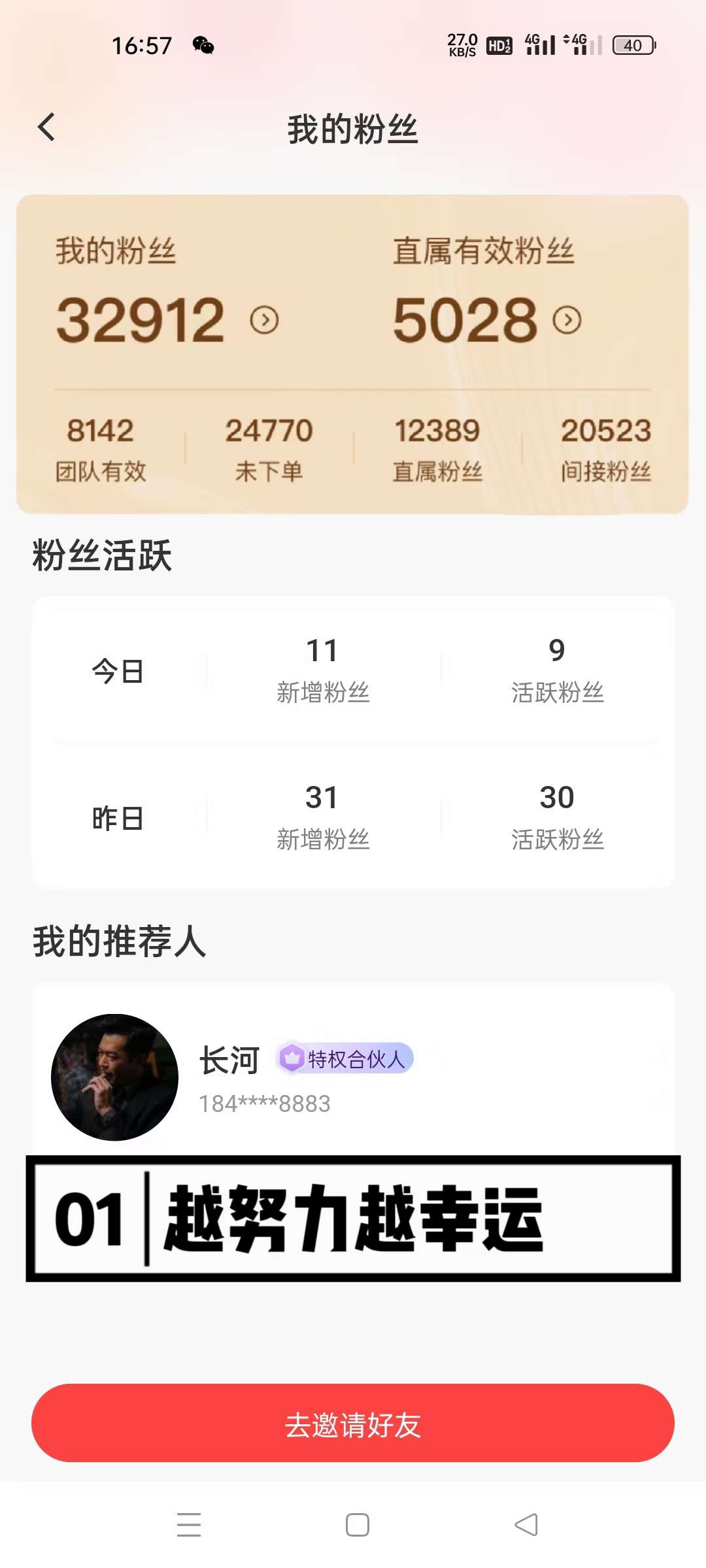This screenshot has height=1568, width=706.
Task: Go back from 我的粉丝 page
Action: (46, 127)
